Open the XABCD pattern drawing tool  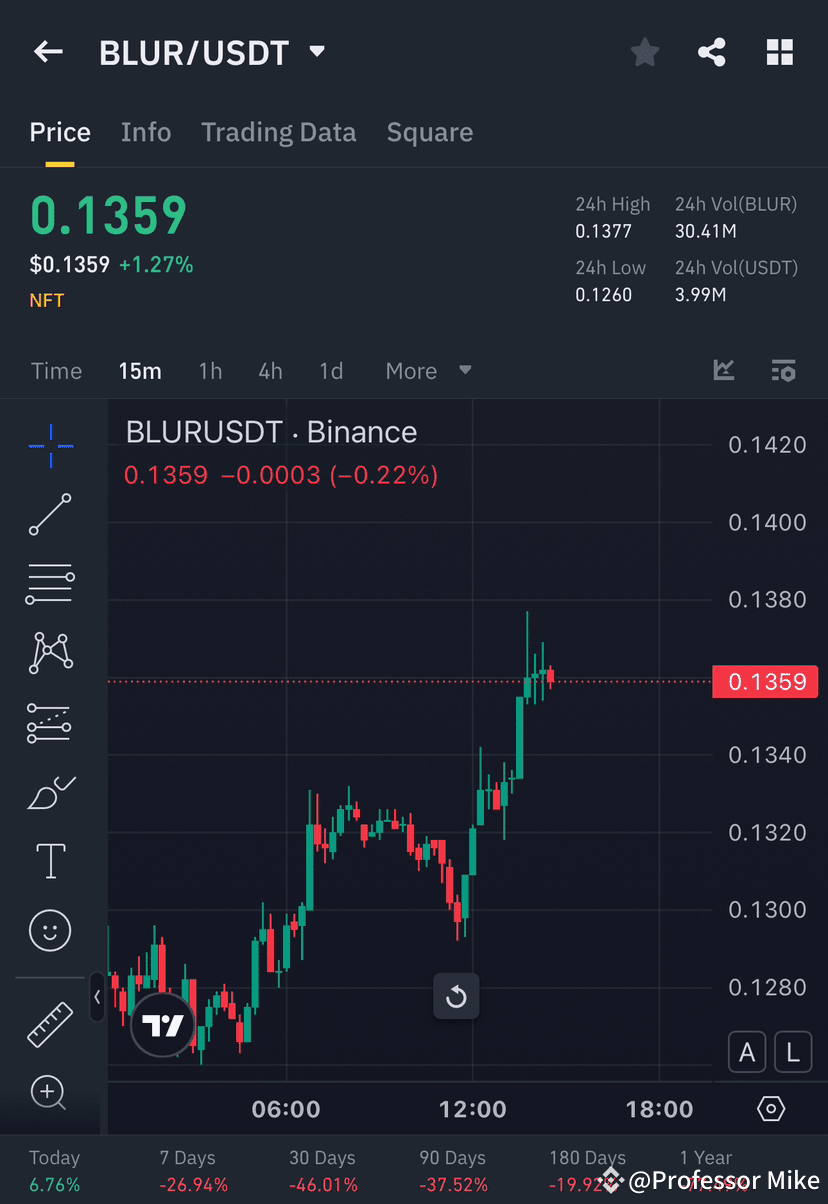pos(49,653)
